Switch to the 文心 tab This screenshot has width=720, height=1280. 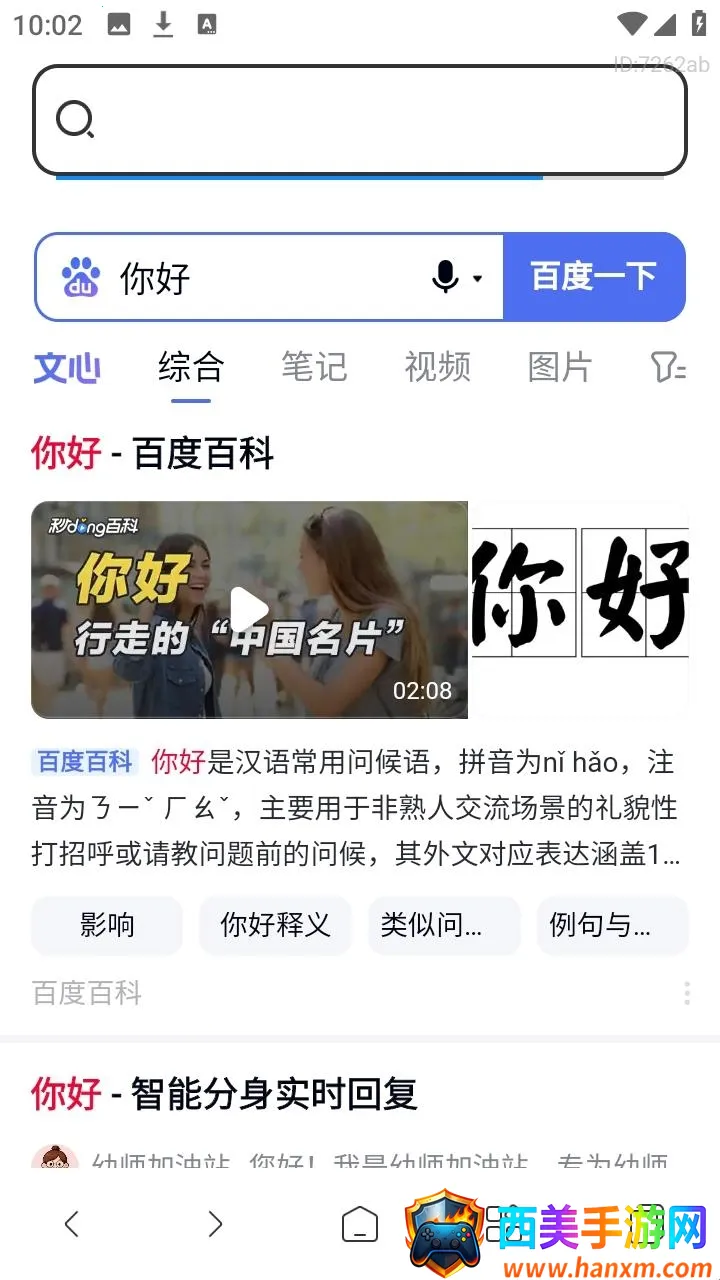click(67, 367)
